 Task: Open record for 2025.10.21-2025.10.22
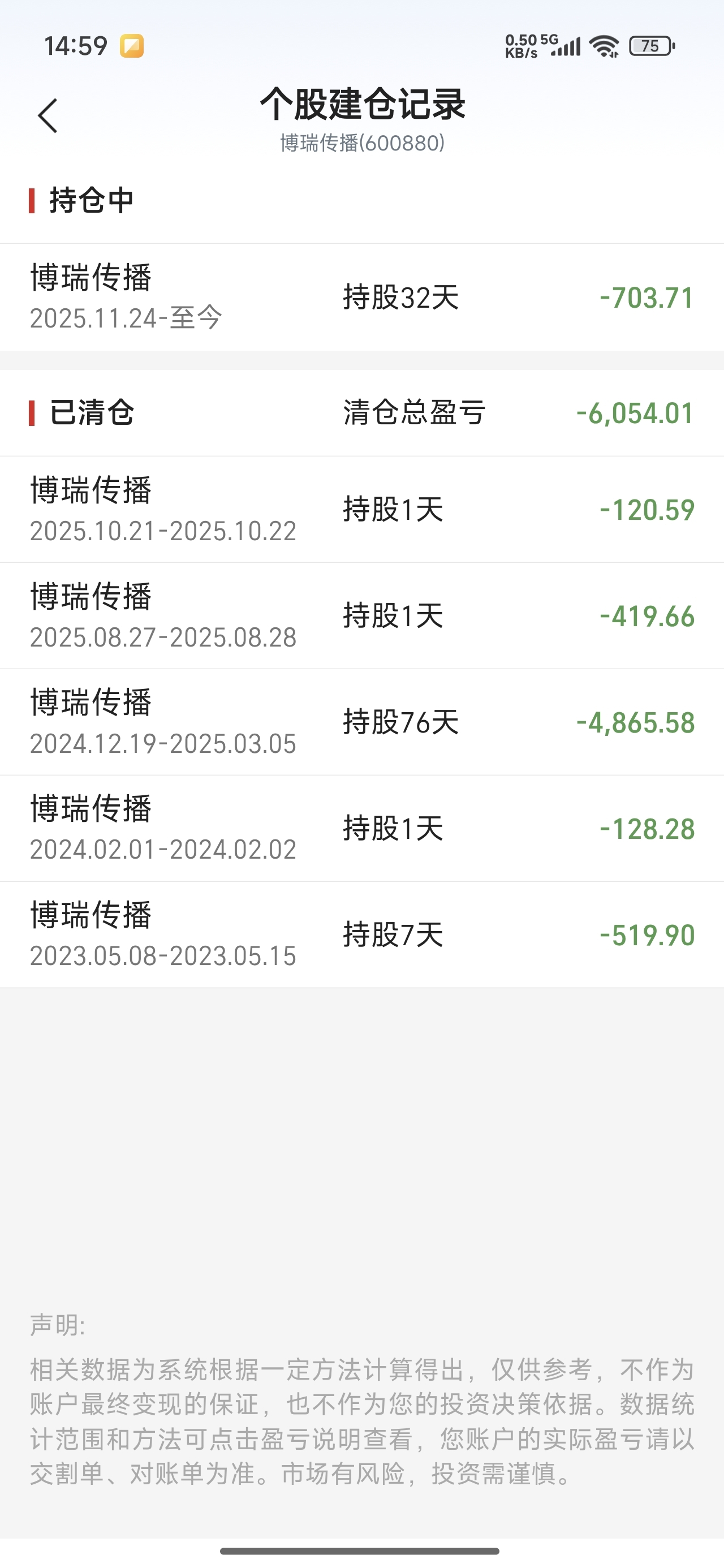[361, 510]
